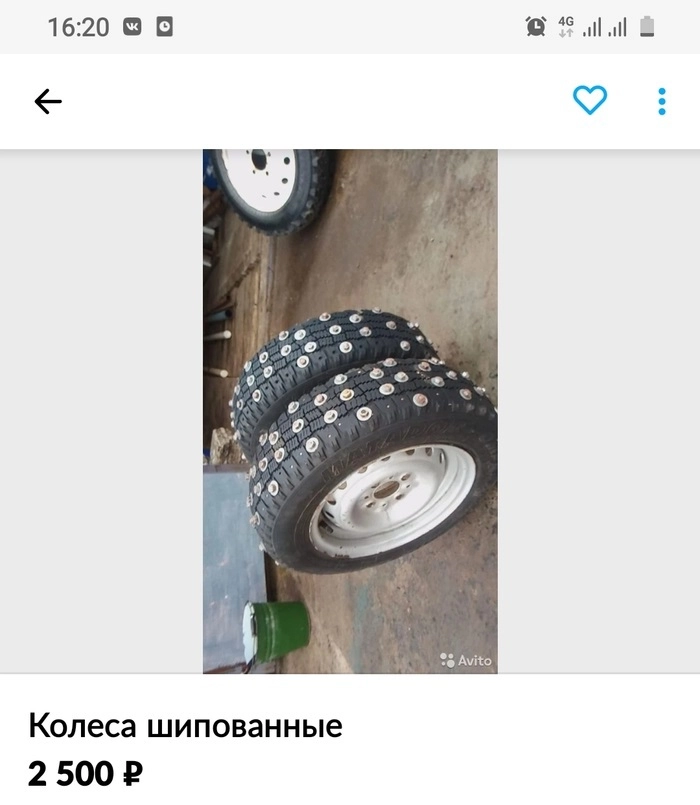Image resolution: width=700 pixels, height=805 pixels.
Task: Open the studded wheels photo fullscreen
Action: [x=350, y=411]
